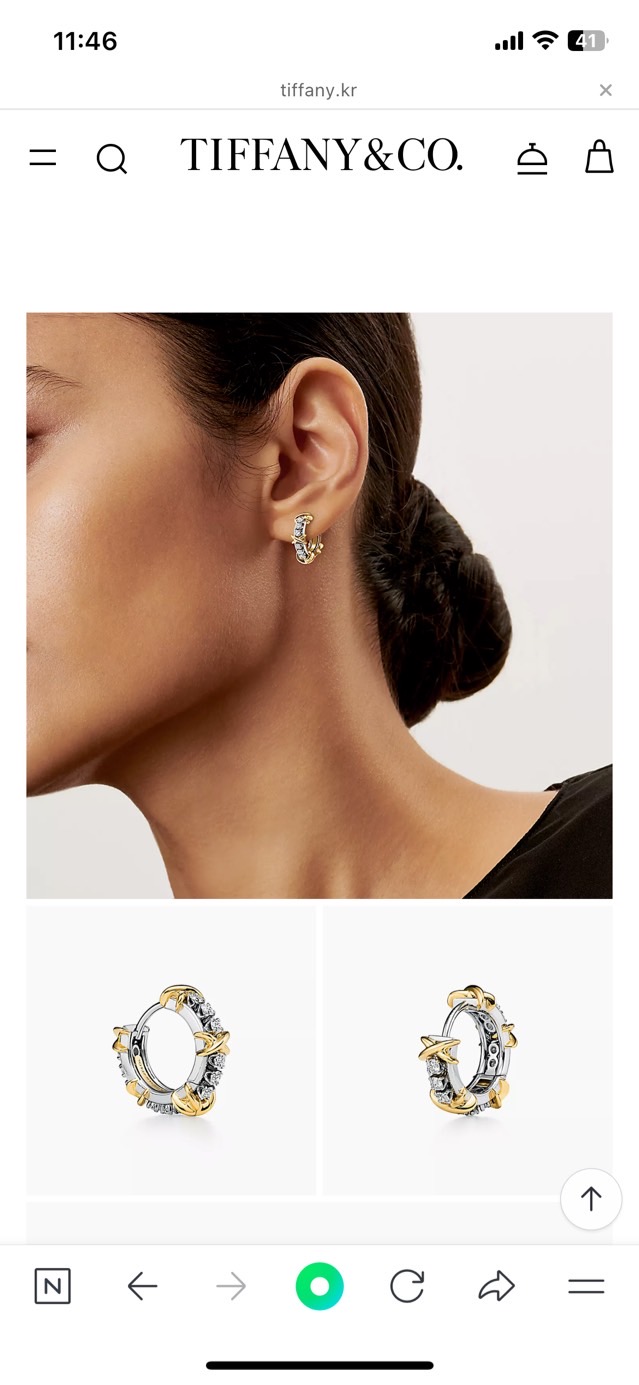The image size is (639, 1385).
Task: Open the shopping bag
Action: [x=599, y=157]
